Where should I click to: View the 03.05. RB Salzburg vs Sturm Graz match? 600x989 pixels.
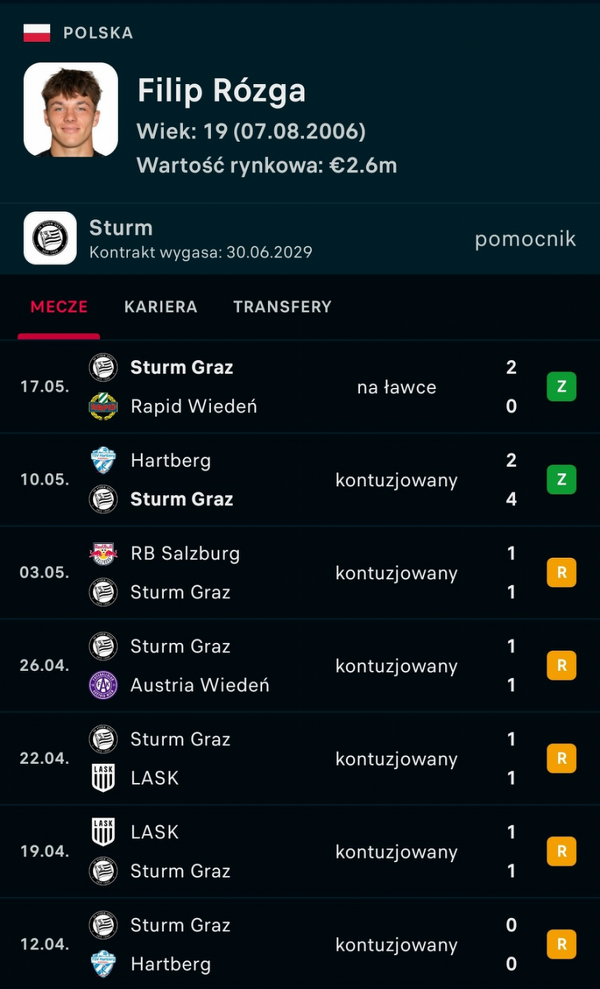(x=300, y=573)
